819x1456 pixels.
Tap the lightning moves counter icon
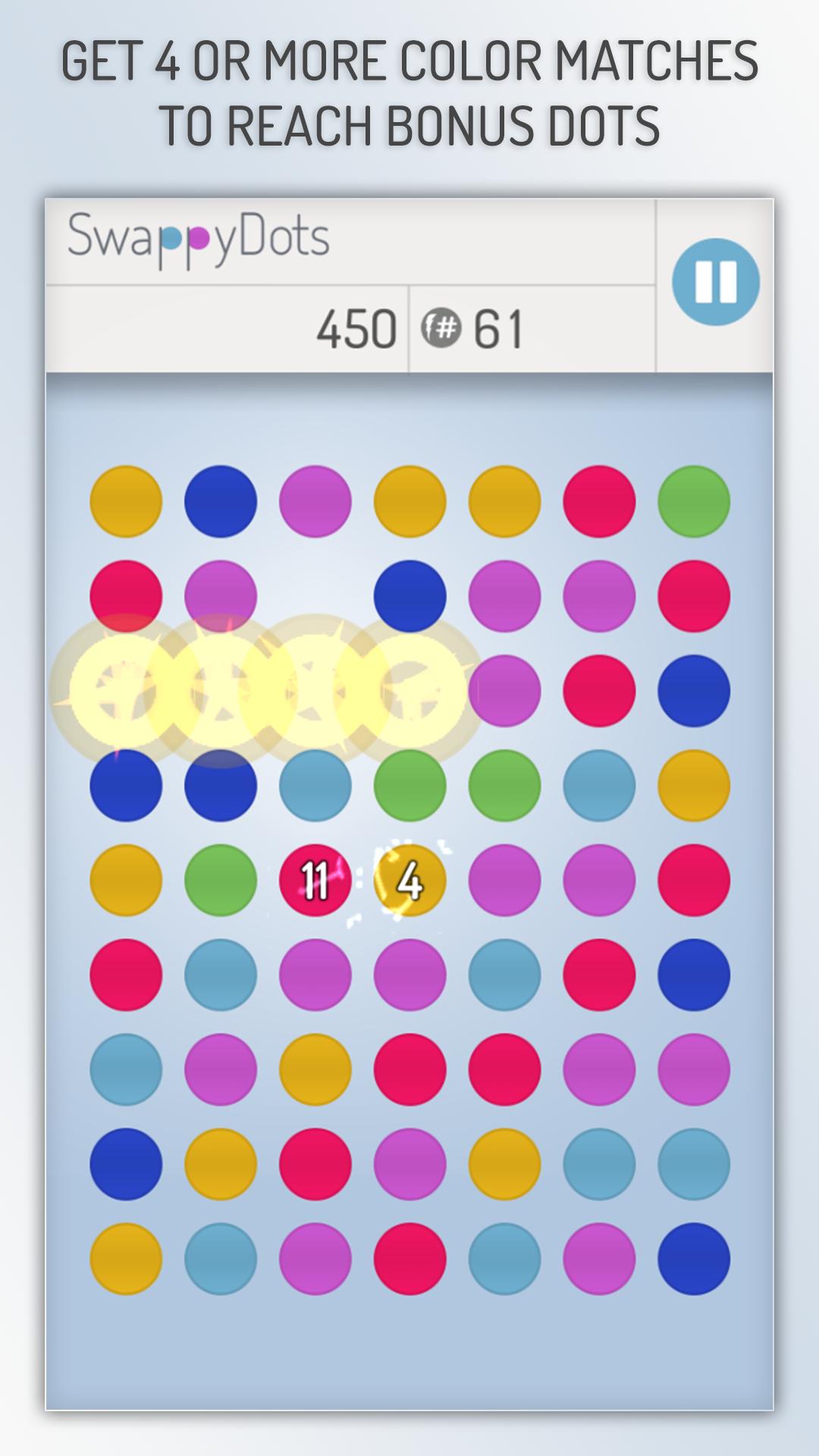(x=442, y=326)
